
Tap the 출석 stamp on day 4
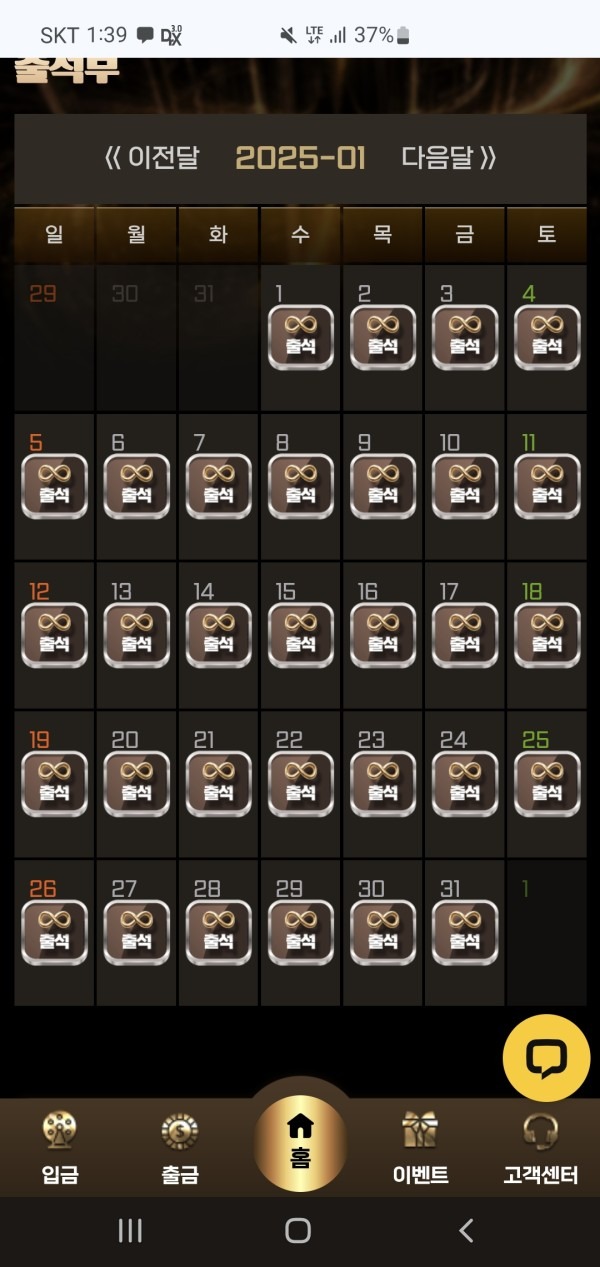pyautogui.click(x=547, y=337)
